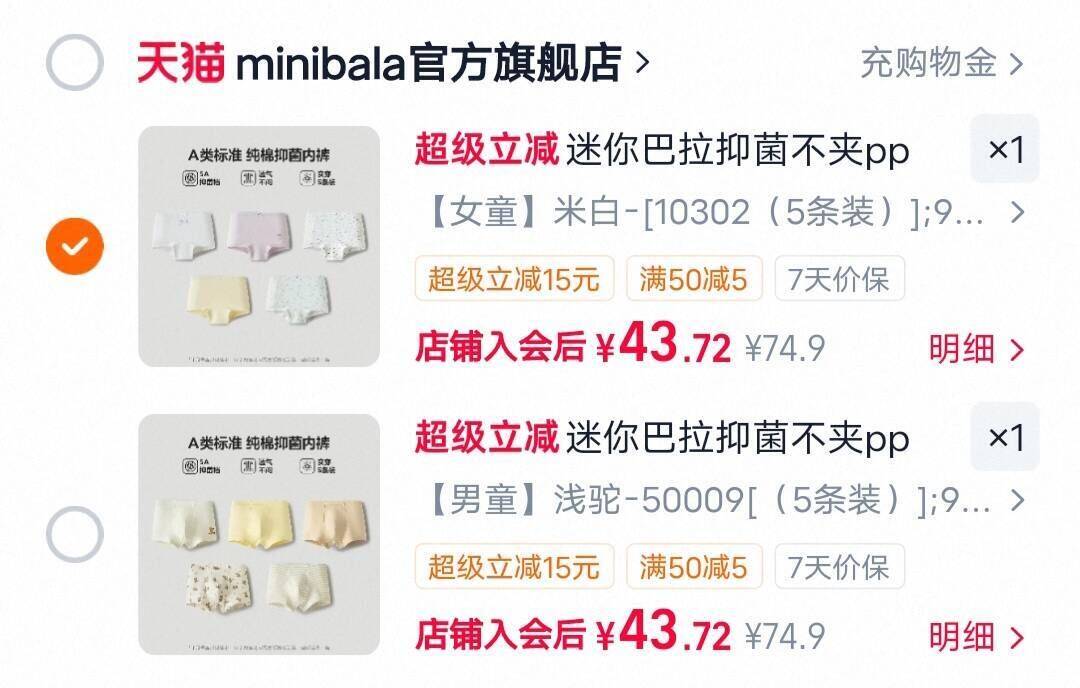Change variant 【女童】米白-[10302 options

coord(724,212)
